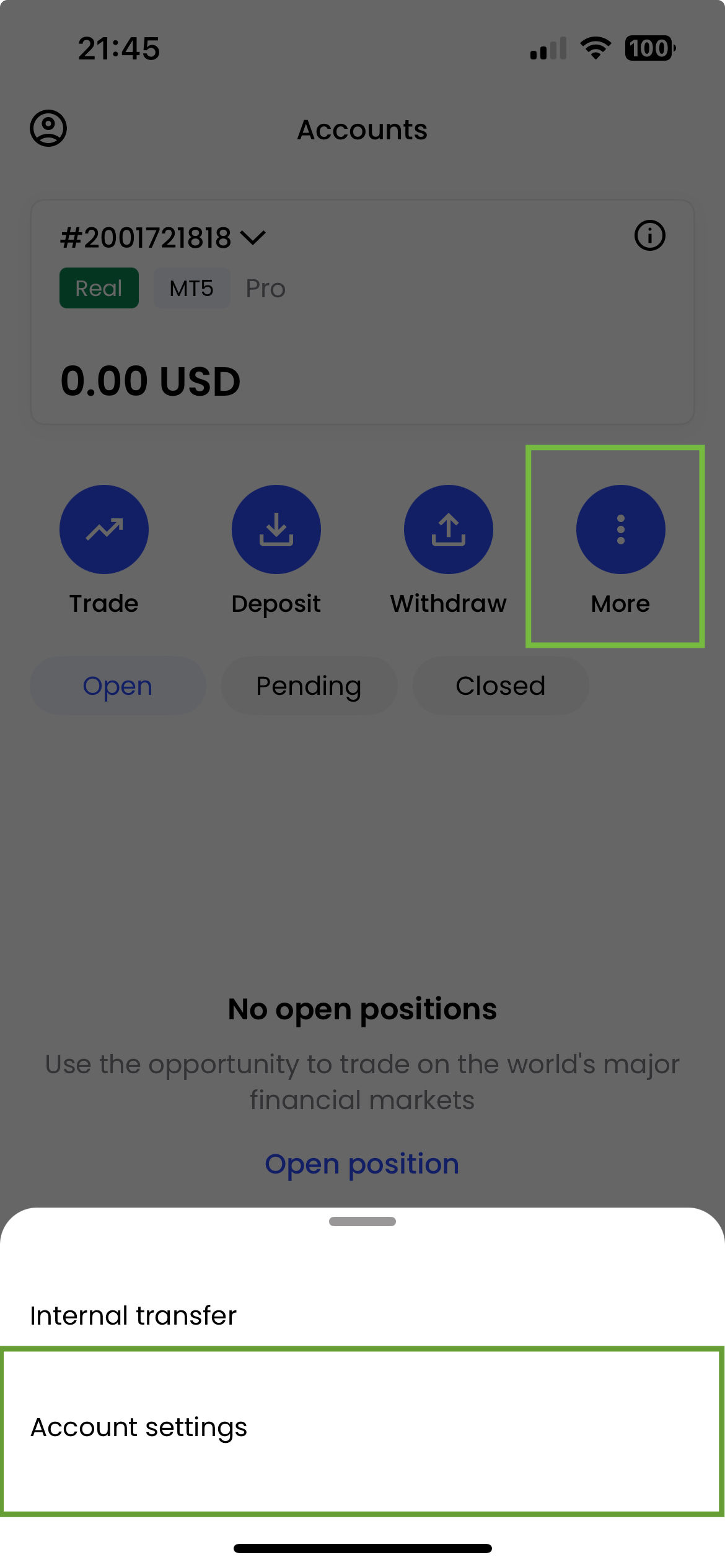Start trading with the Trade button
The image size is (725, 1568).
coord(104,530)
